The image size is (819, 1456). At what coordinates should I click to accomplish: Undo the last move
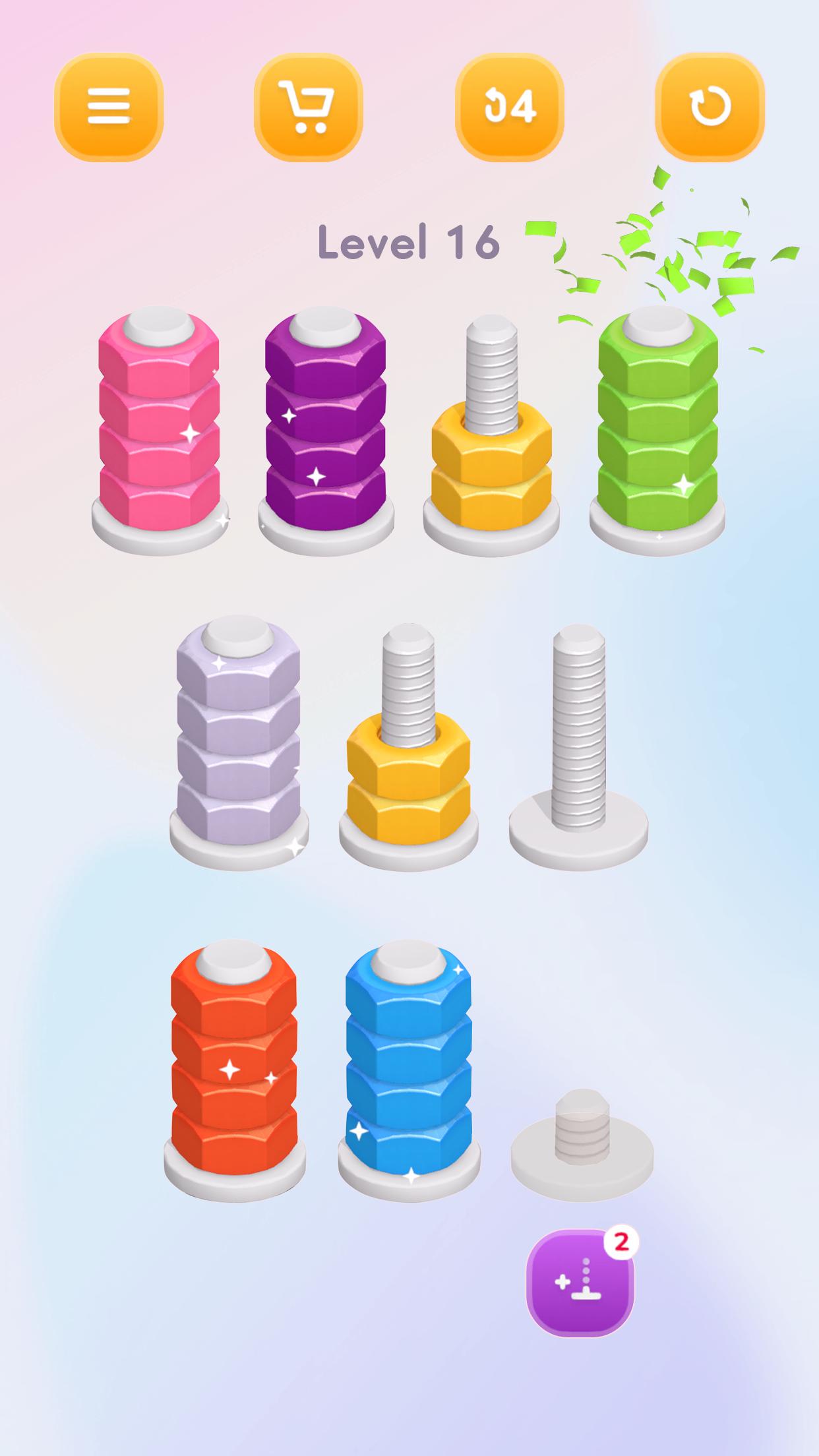[509, 107]
